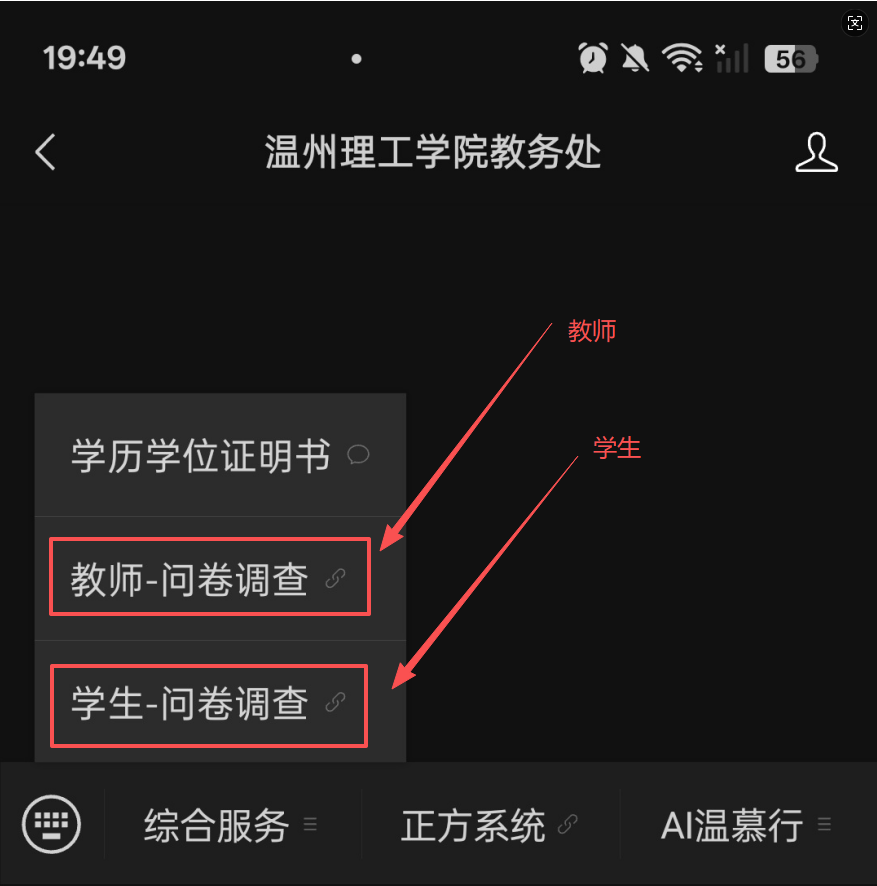877x886 pixels.
Task: Go back from 温州理工学院教务处 chat
Action: (x=45, y=153)
